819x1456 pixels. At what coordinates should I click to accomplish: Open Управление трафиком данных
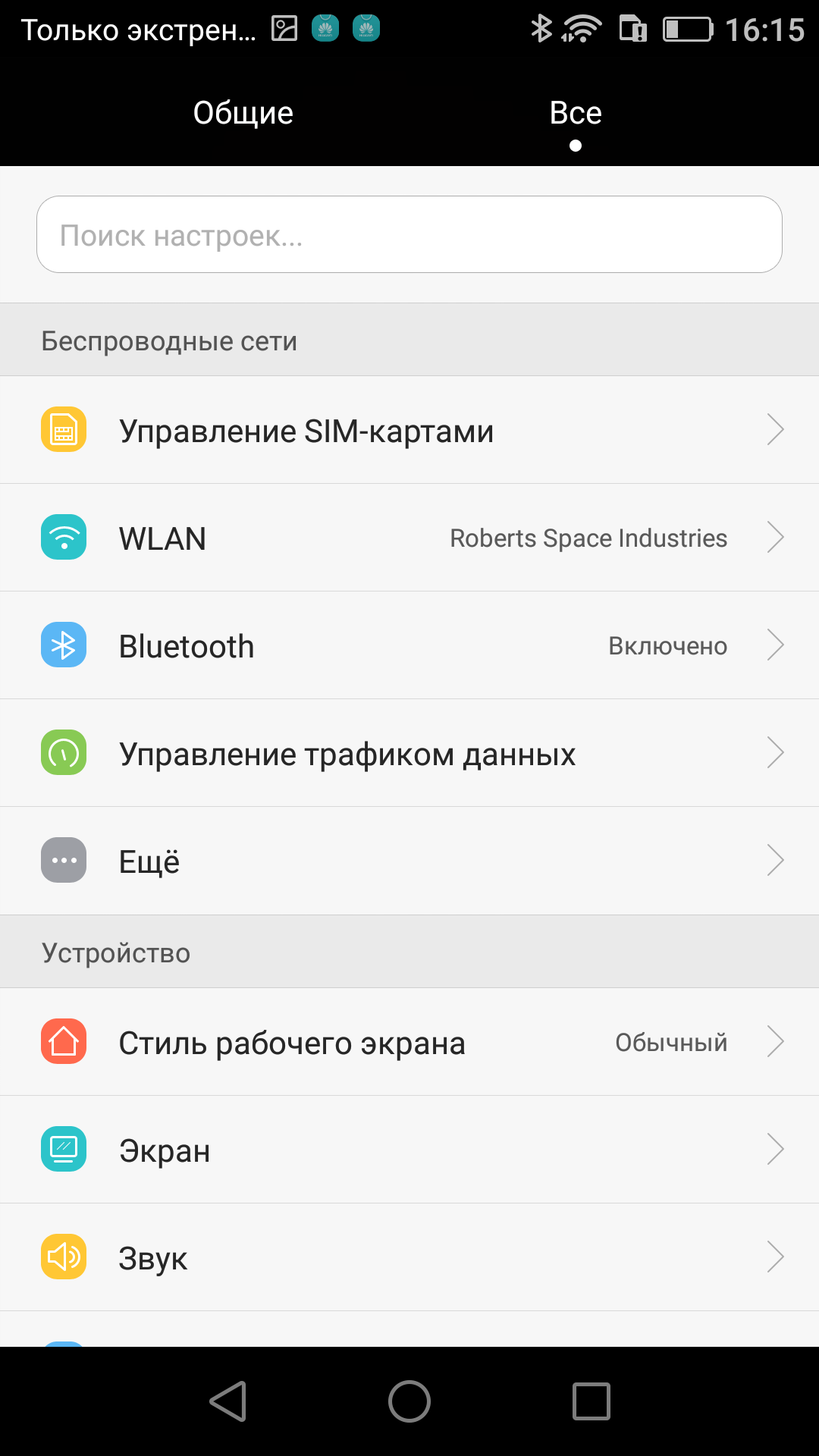coord(409,753)
